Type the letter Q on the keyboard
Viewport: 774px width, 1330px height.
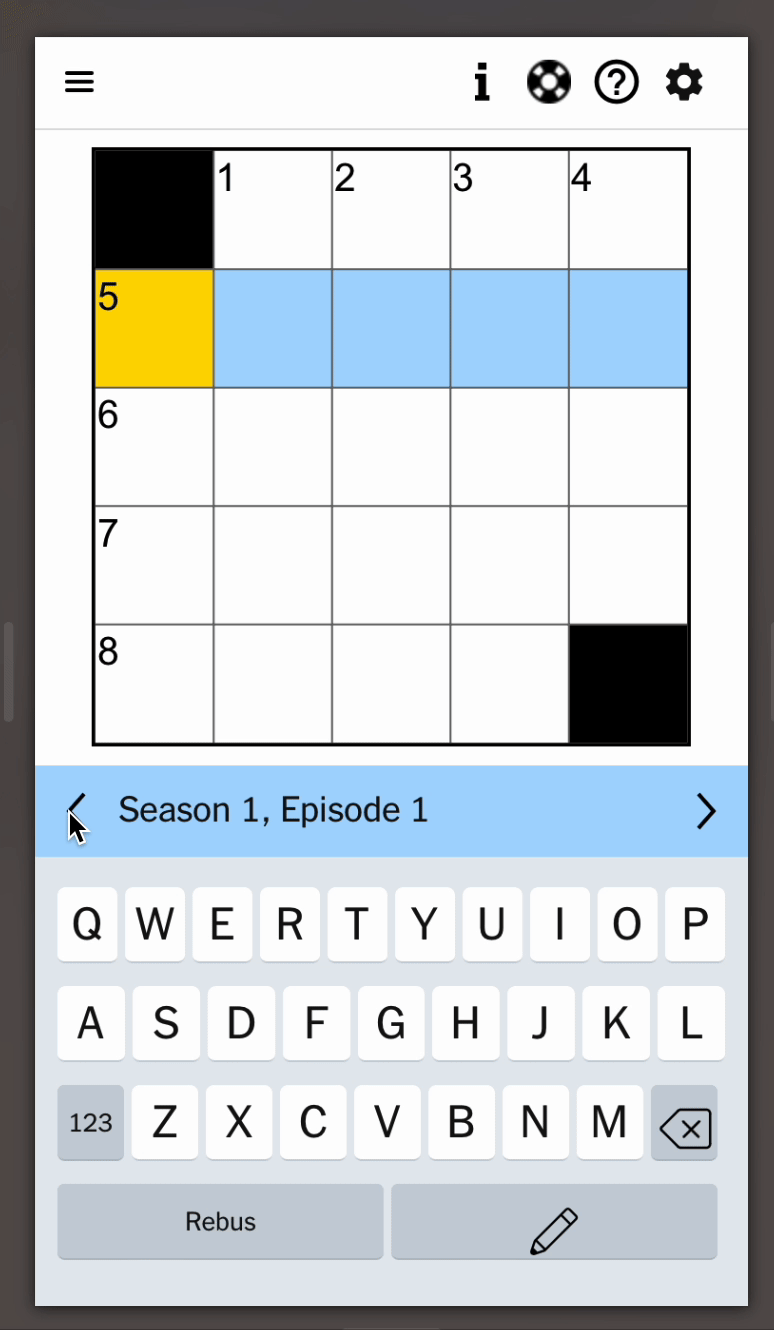[x=88, y=925]
